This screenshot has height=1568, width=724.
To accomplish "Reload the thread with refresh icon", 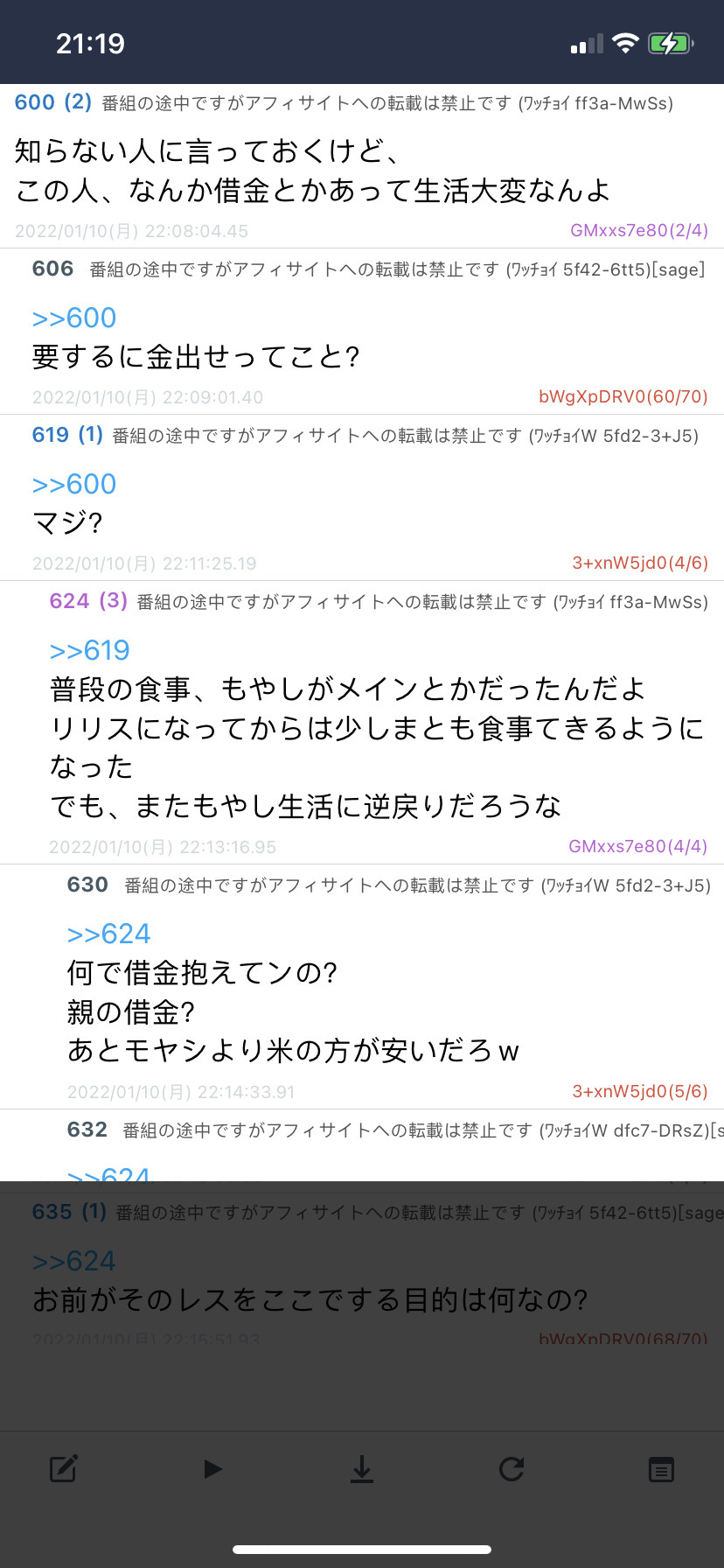I will 512,1468.
